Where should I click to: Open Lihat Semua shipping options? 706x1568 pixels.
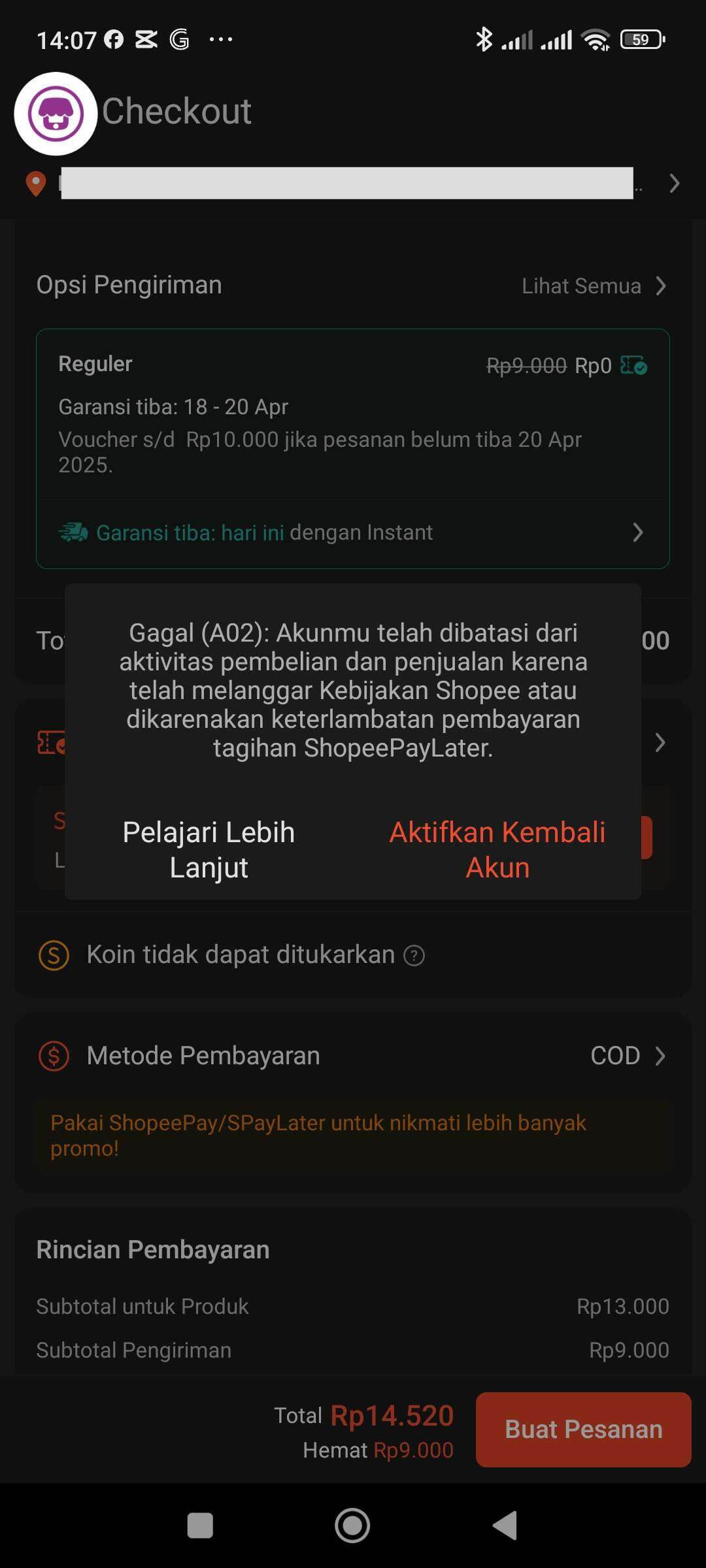click(594, 286)
